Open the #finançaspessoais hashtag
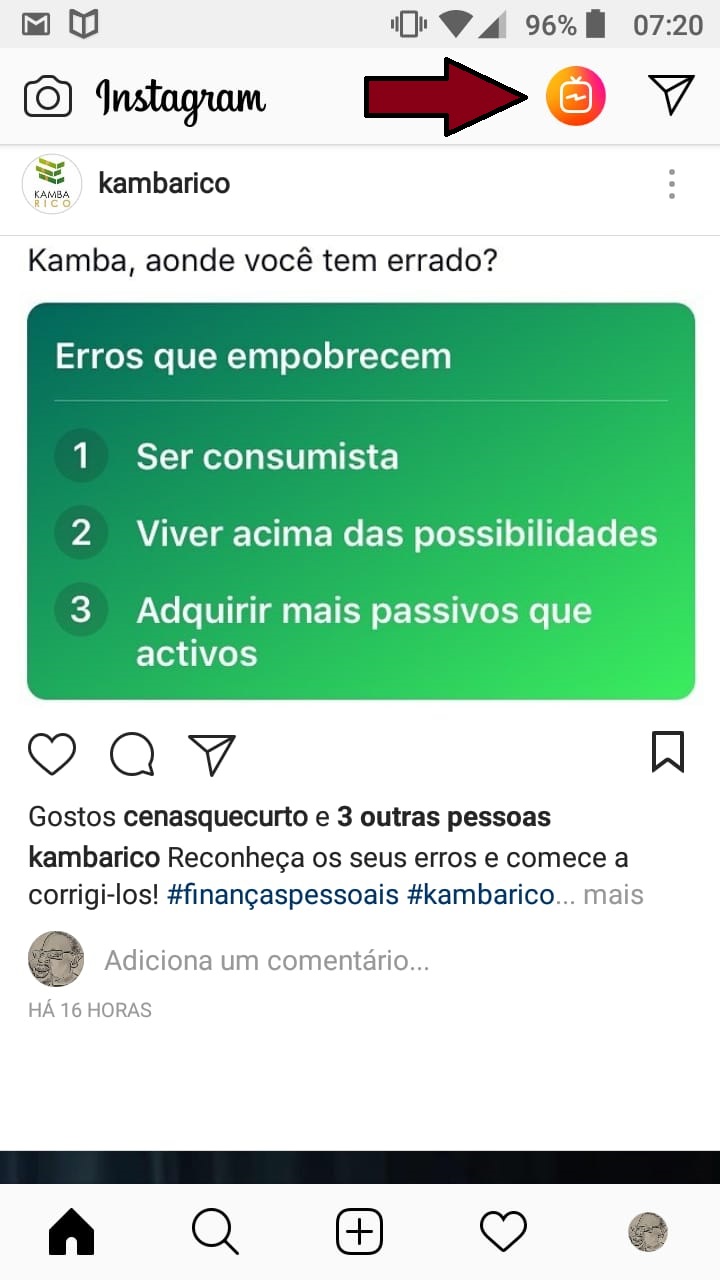 click(x=282, y=894)
